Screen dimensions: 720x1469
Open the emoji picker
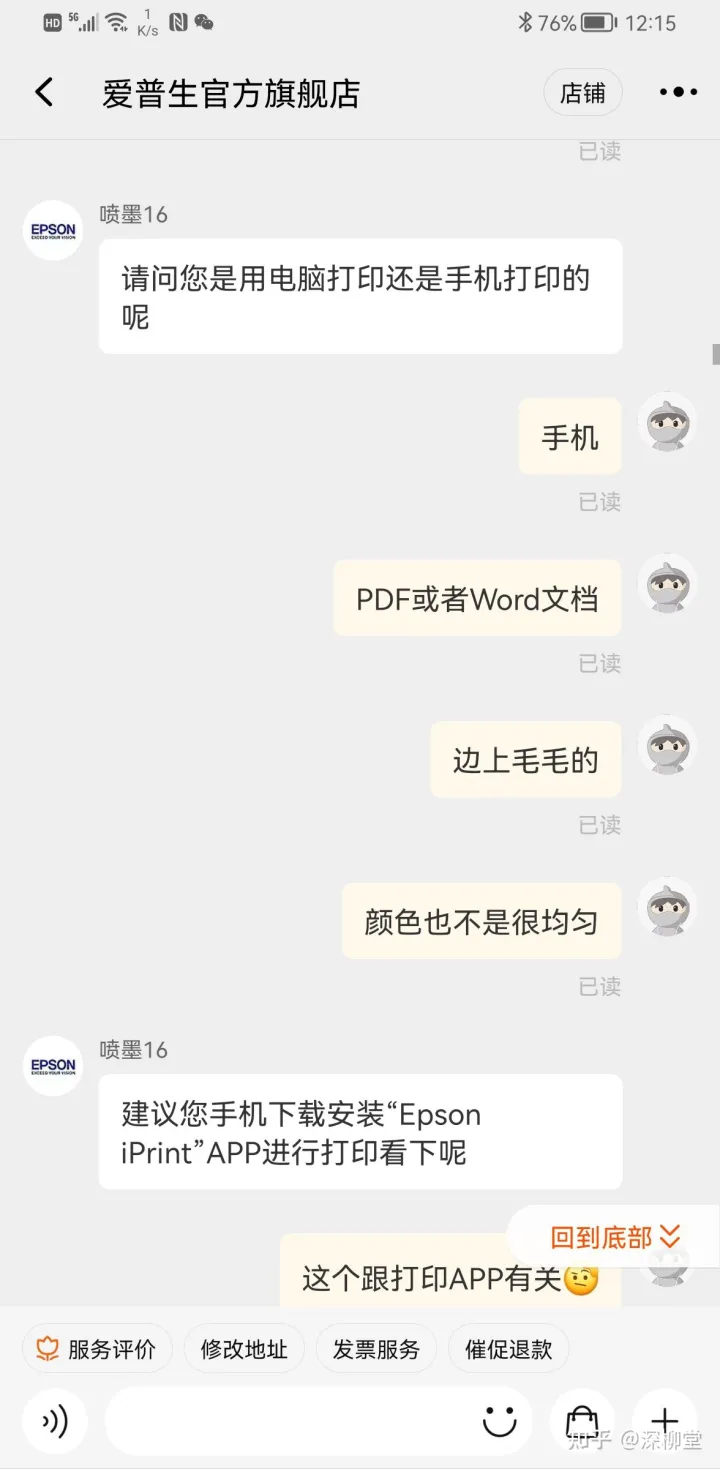click(500, 1421)
